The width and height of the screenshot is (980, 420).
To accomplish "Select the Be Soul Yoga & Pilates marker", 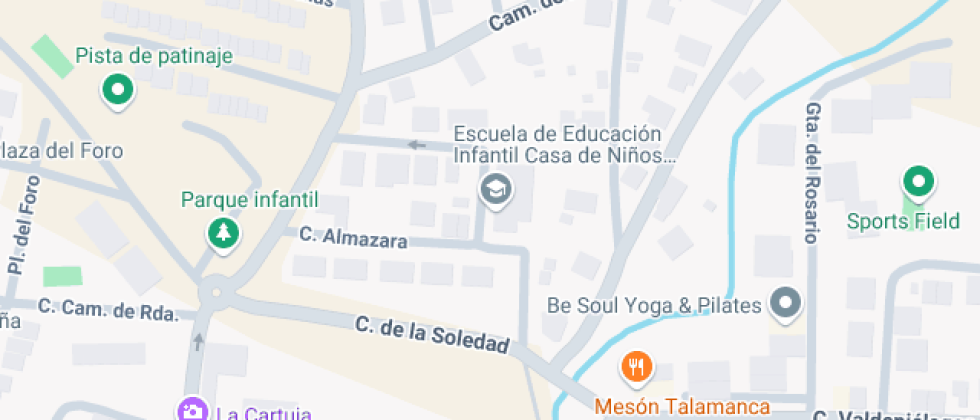I will pyautogui.click(x=787, y=304).
